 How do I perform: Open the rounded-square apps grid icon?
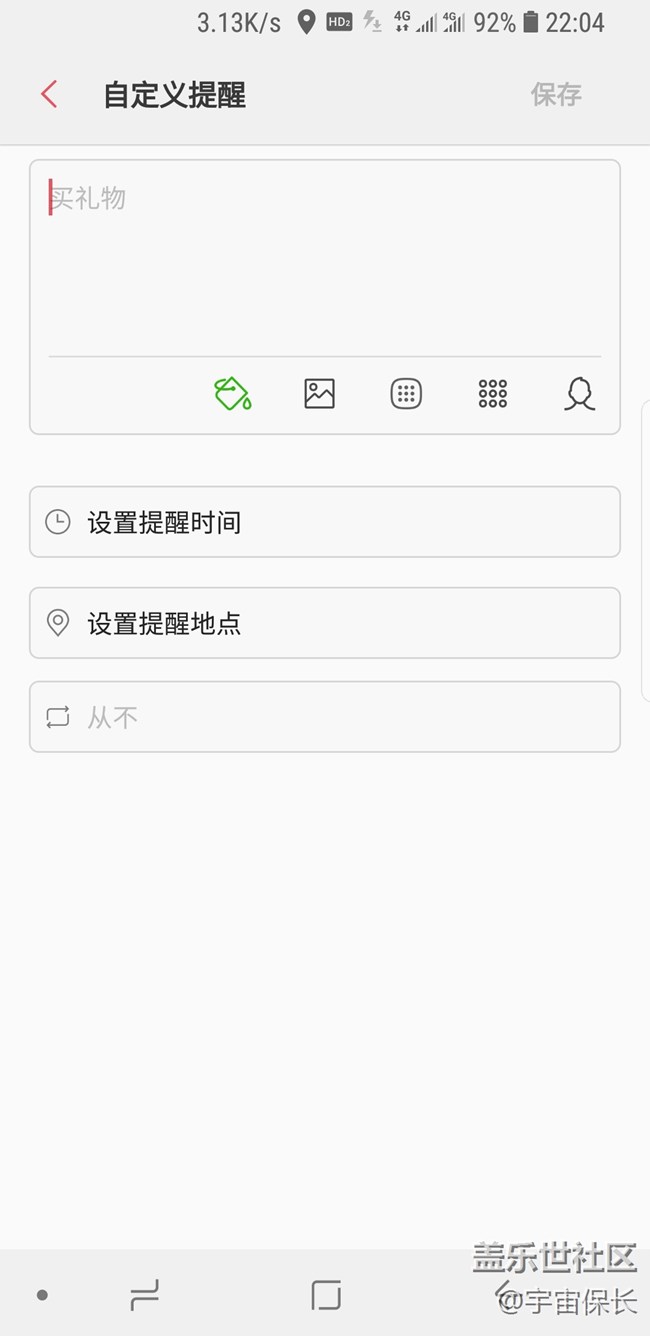(406, 394)
